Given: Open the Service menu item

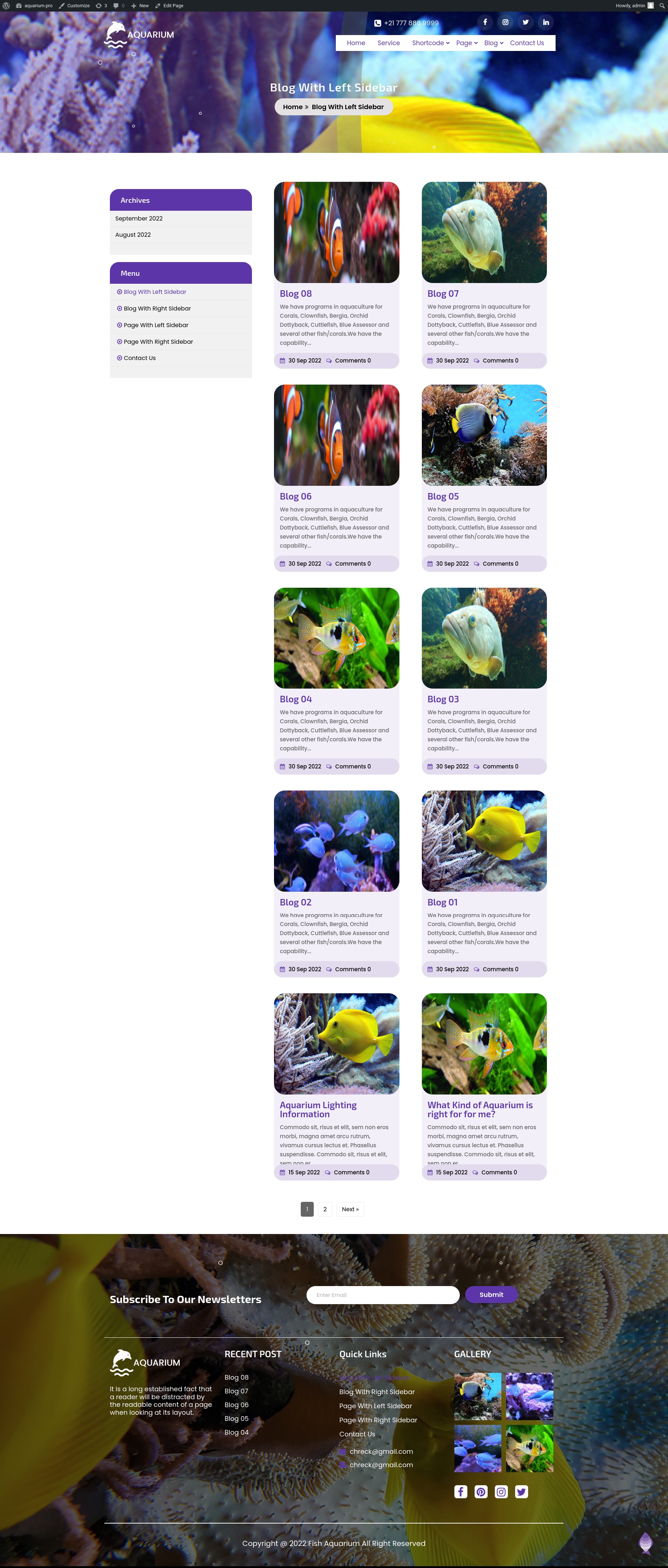Looking at the screenshot, I should [x=389, y=43].
